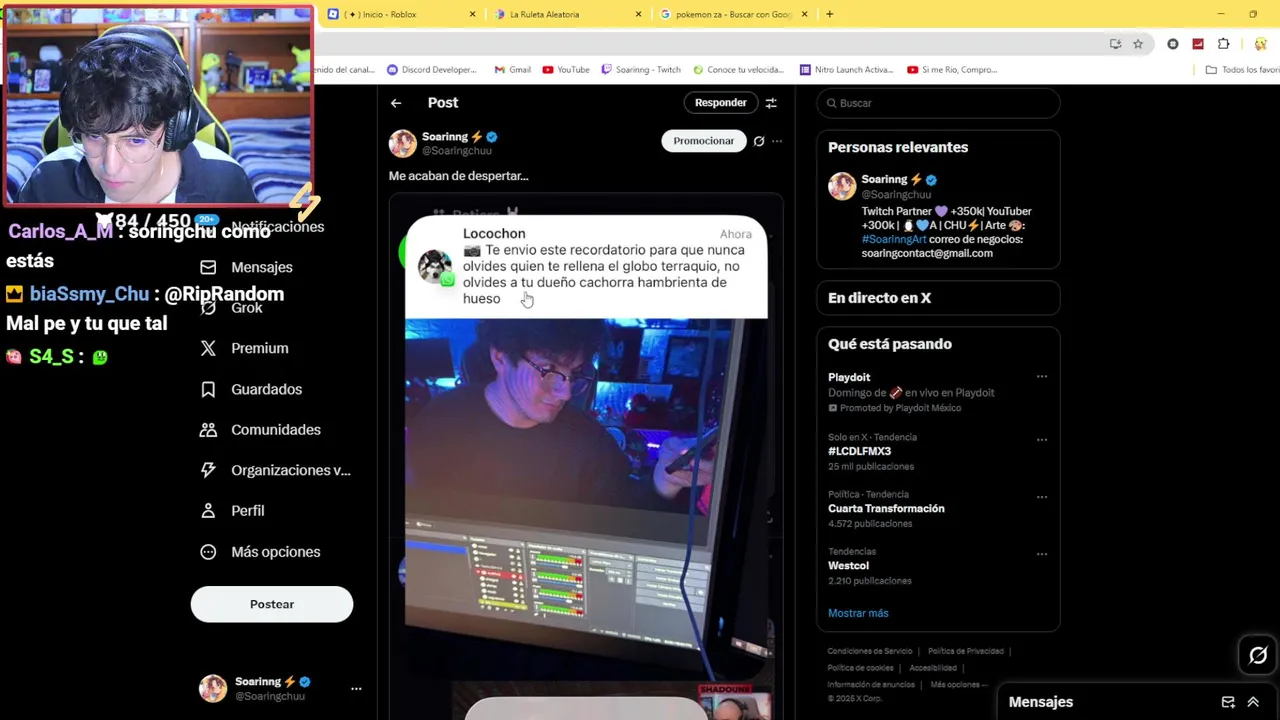This screenshot has width=1280, height=720.
Task: Open the post's three-dot options menu
Action: 777,141
